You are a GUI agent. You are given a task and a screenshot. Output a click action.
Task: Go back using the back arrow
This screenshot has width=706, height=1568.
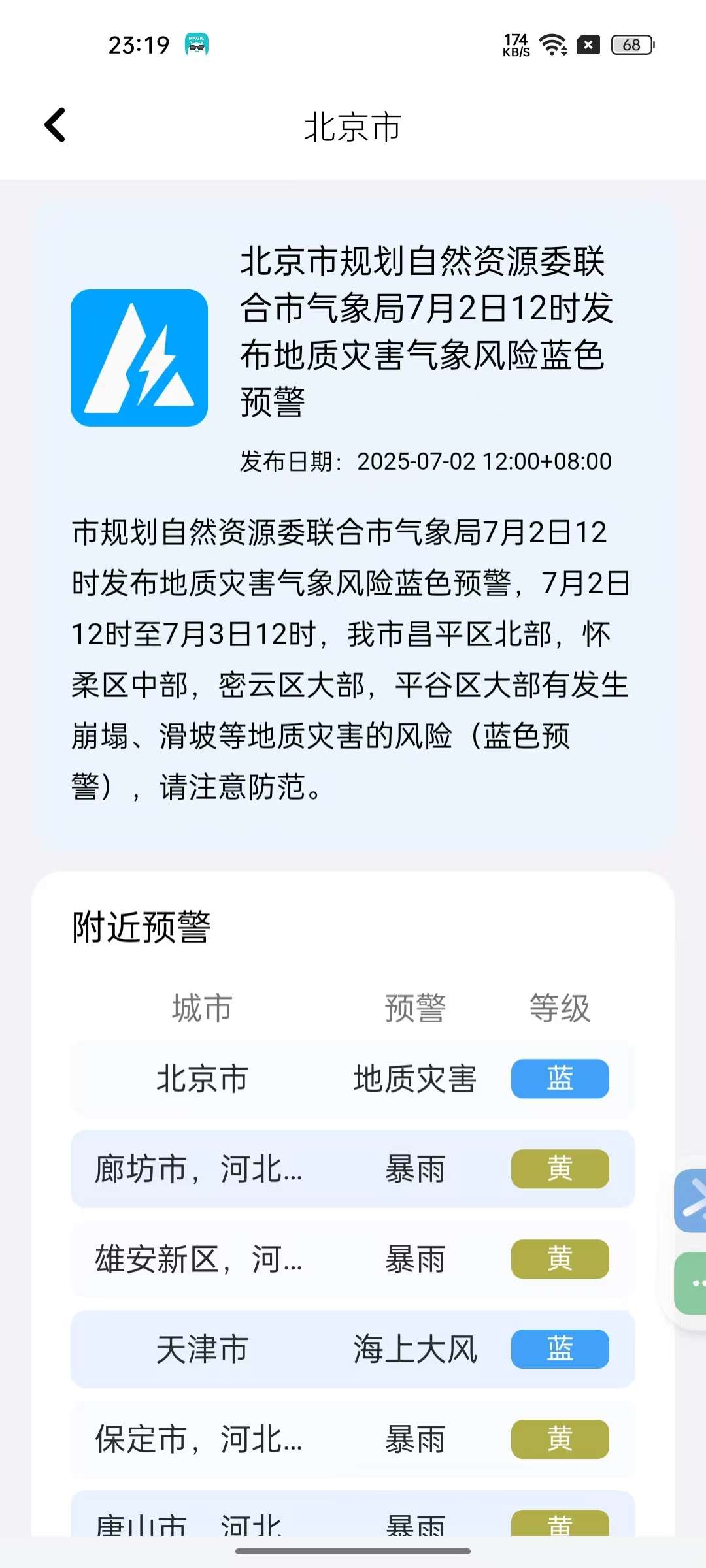(56, 125)
